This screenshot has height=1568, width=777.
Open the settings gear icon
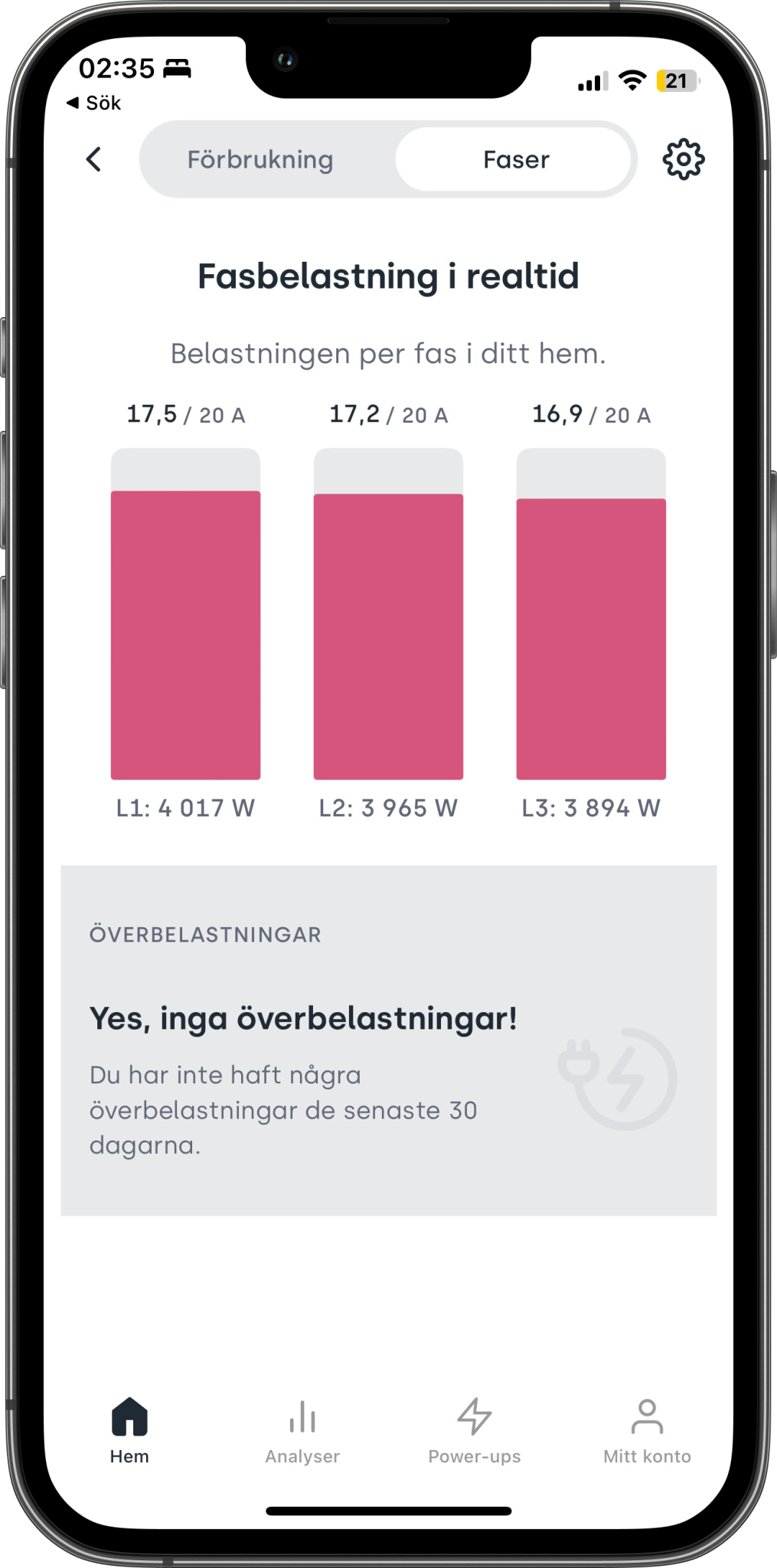coord(684,159)
